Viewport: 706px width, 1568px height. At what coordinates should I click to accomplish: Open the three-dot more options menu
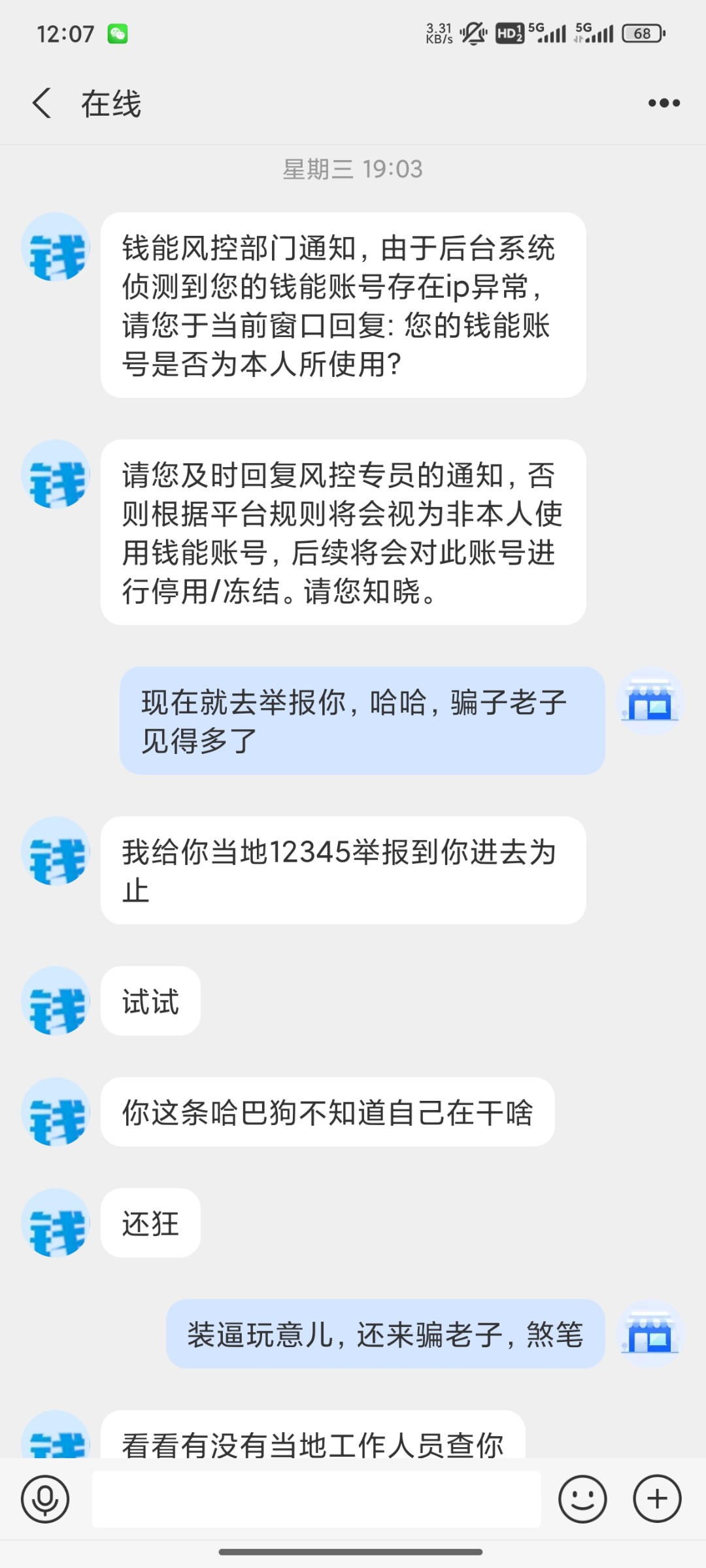tap(664, 103)
